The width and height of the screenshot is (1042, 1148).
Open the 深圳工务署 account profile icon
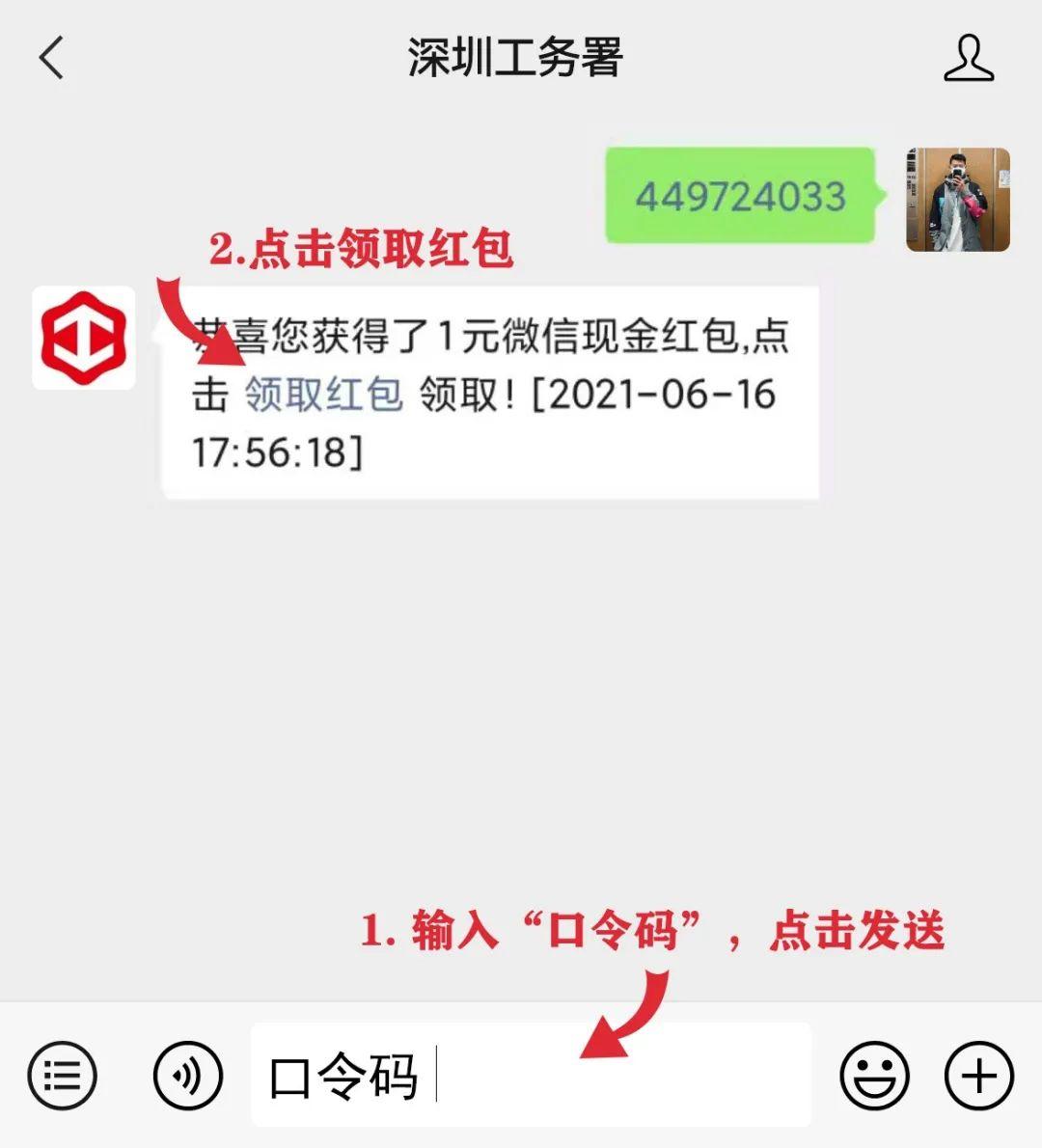point(968,58)
